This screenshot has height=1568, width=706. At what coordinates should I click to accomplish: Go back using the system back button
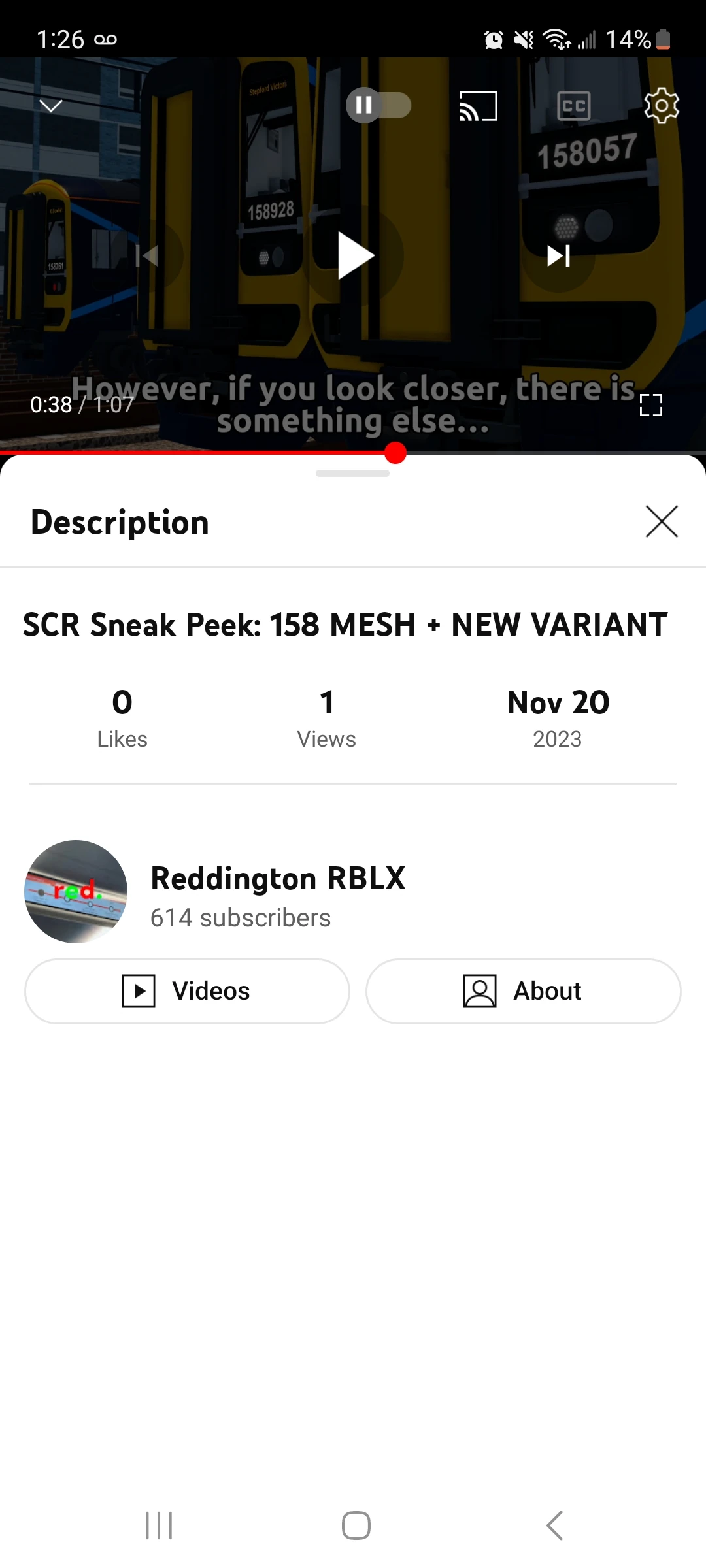click(554, 1526)
